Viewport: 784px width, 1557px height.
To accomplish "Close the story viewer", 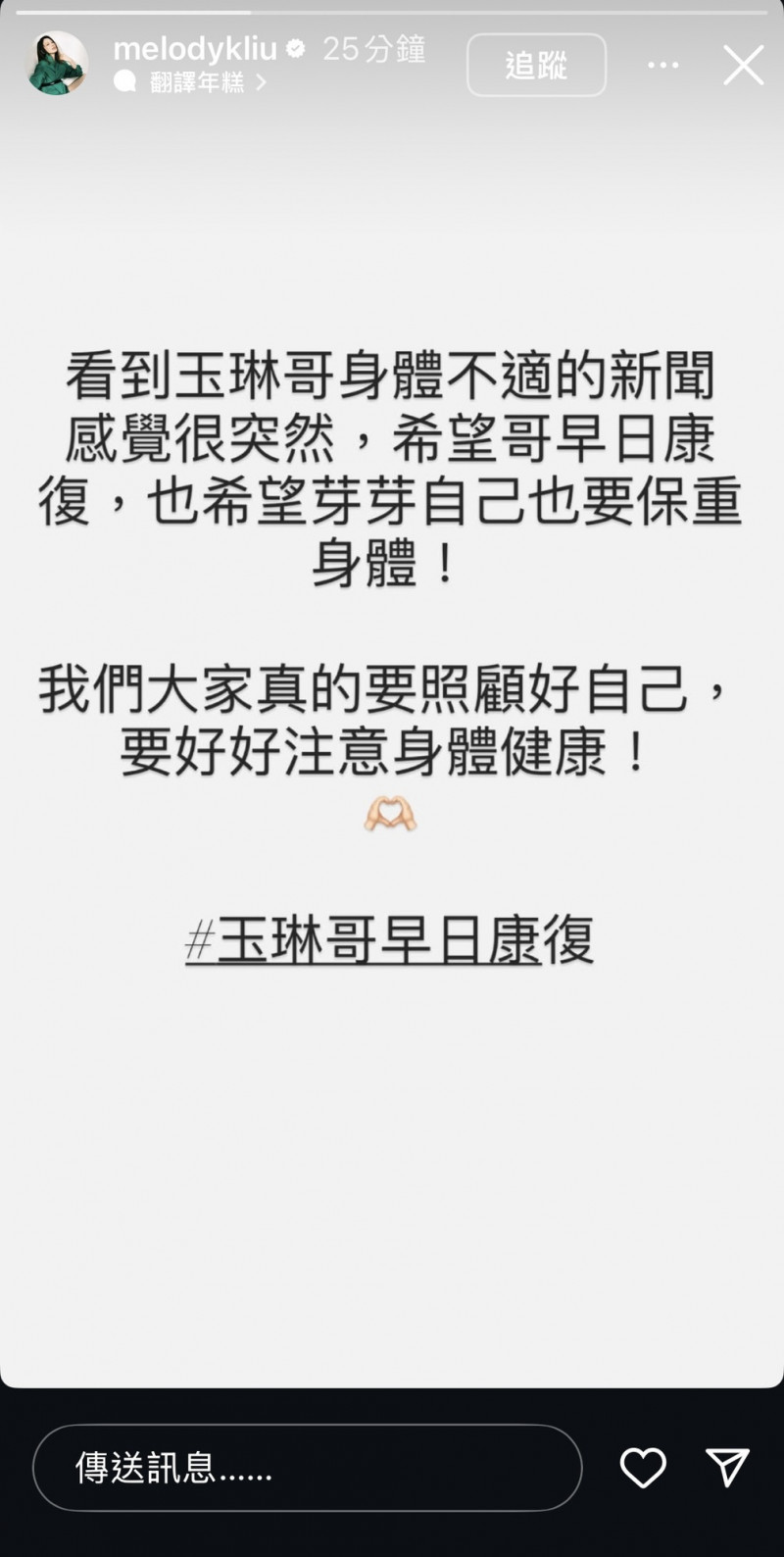I will click(743, 66).
